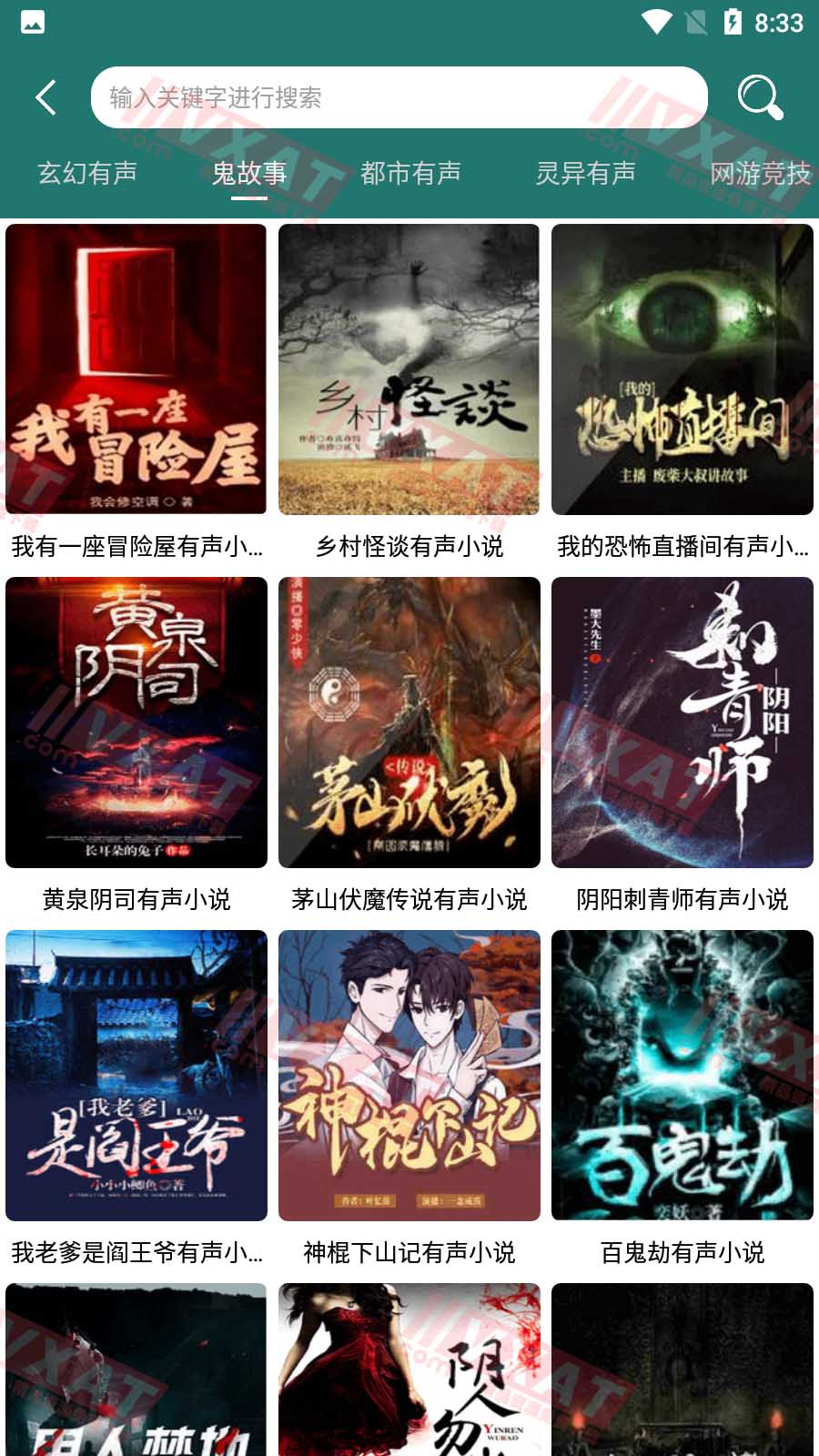The image size is (819, 1456).
Task: Tap the magnifier search icon
Action: click(759, 97)
